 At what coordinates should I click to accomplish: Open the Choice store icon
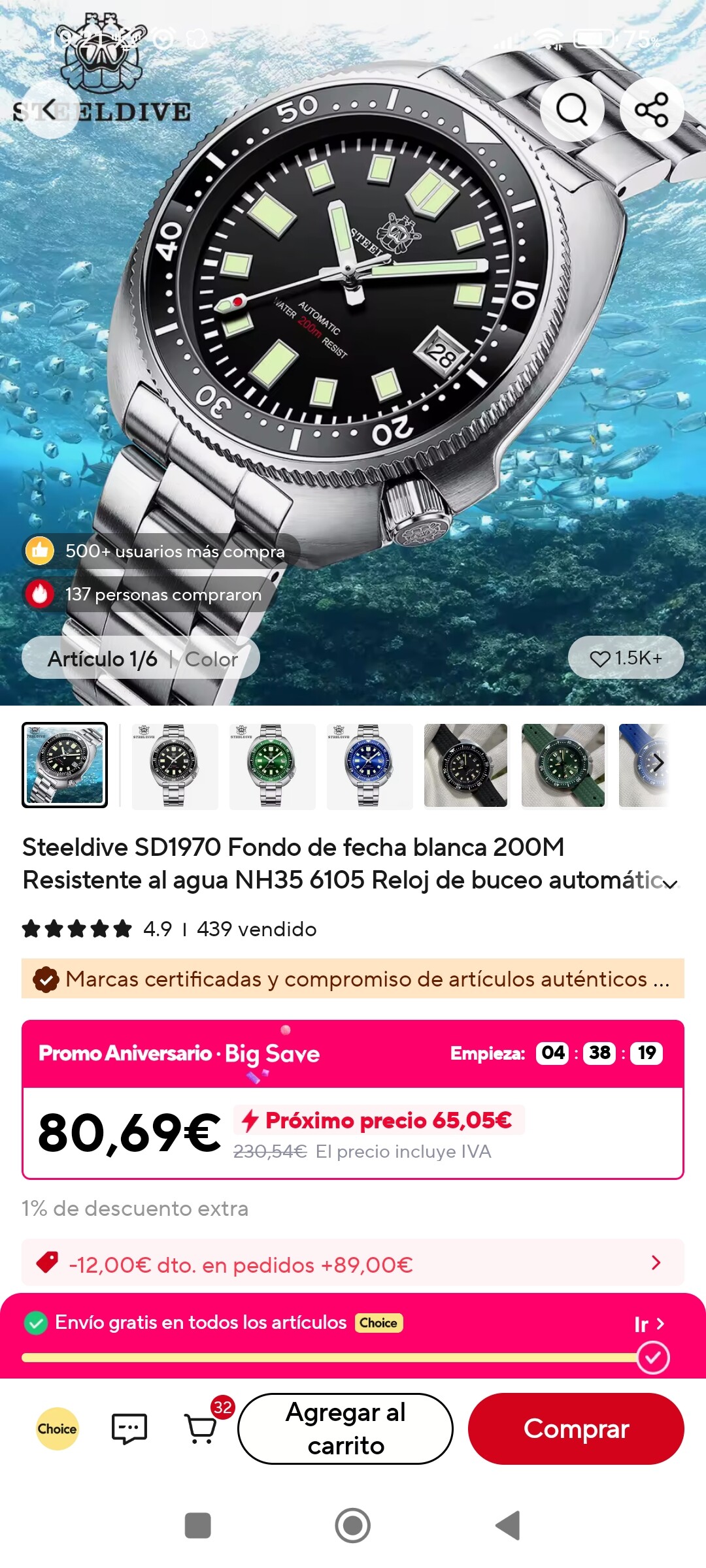click(x=57, y=1429)
